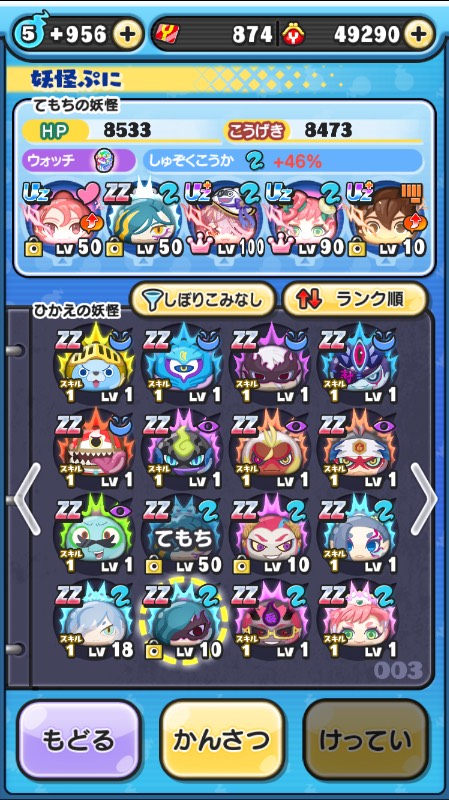Tap the かんさつ observe button
The image size is (449, 800).
click(x=221, y=740)
